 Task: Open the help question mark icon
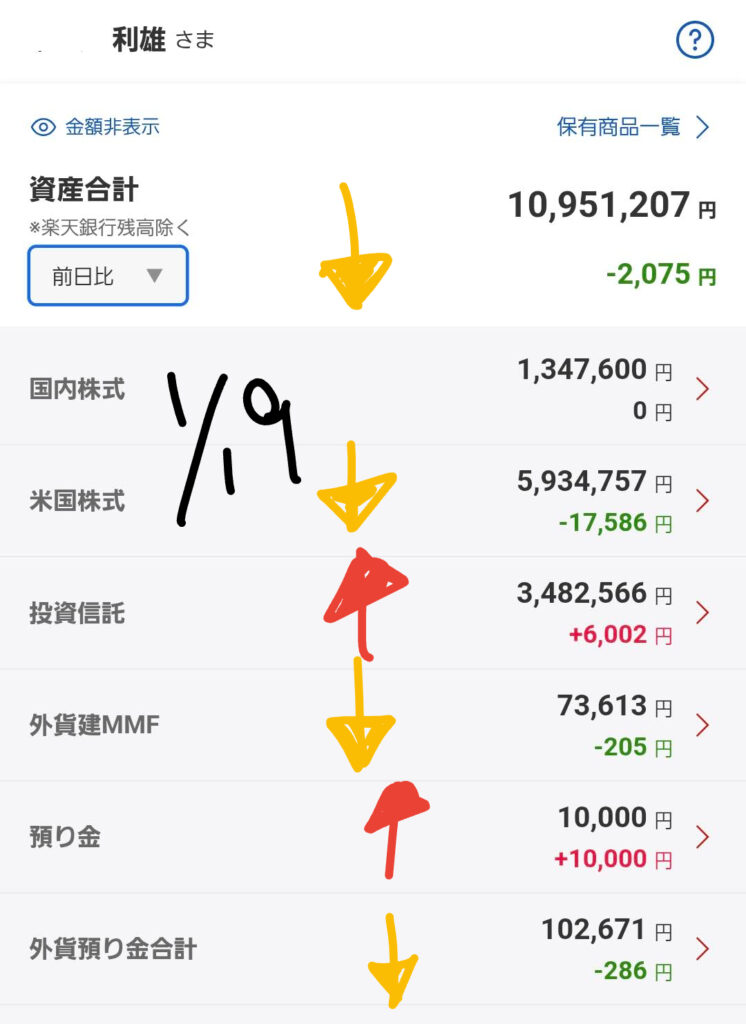[x=695, y=41]
